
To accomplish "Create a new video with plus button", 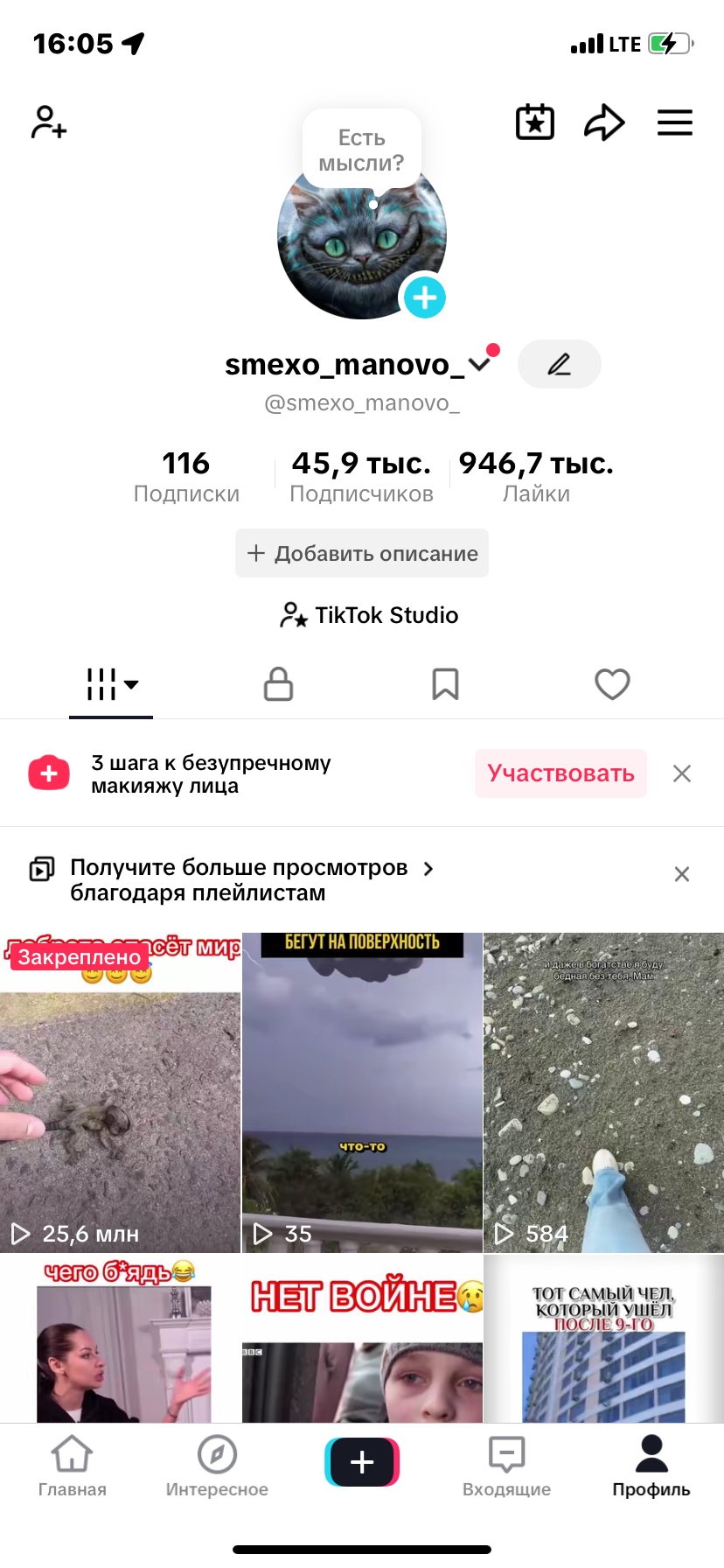I will point(362,1462).
